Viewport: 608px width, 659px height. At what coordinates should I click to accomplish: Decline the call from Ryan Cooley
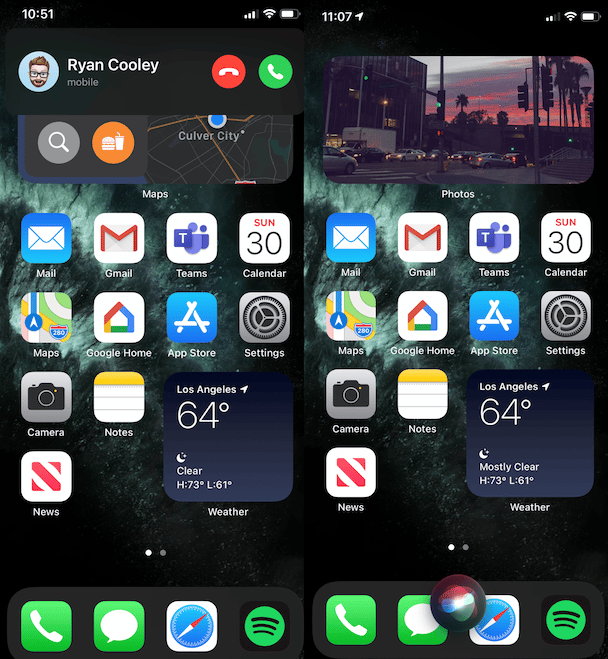click(x=229, y=73)
